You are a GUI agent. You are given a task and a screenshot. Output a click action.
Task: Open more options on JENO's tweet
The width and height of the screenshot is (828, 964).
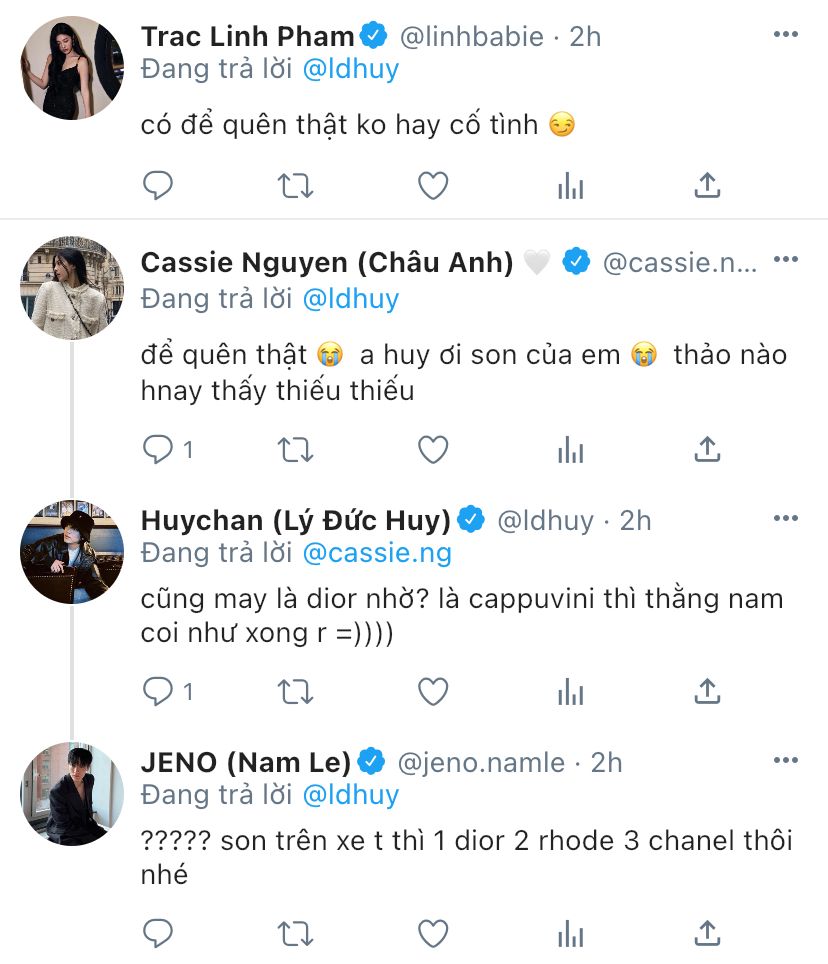pyautogui.click(x=786, y=761)
